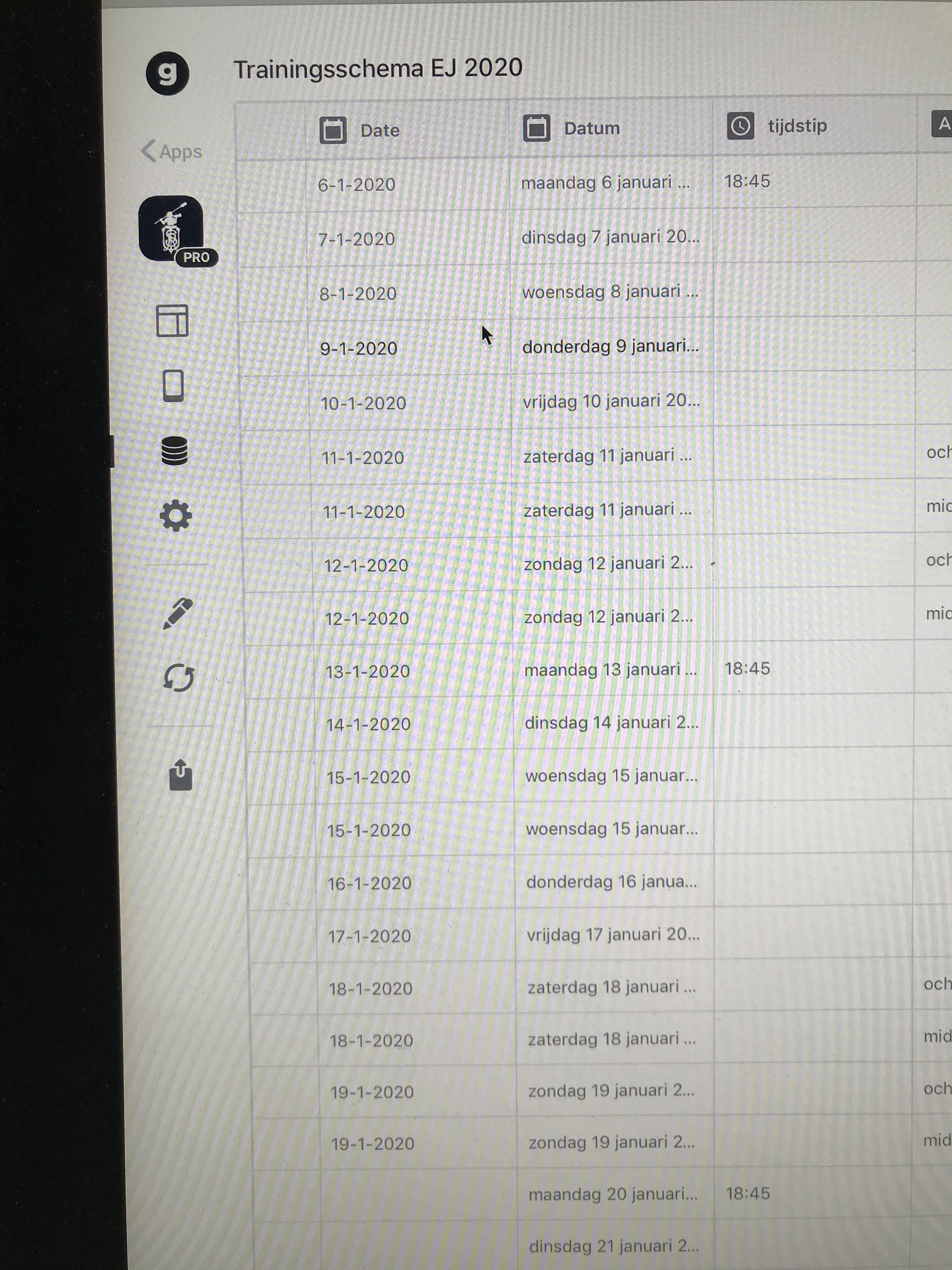Open the Datum column header
Viewport: 952px width, 1270px height.
tap(591, 128)
